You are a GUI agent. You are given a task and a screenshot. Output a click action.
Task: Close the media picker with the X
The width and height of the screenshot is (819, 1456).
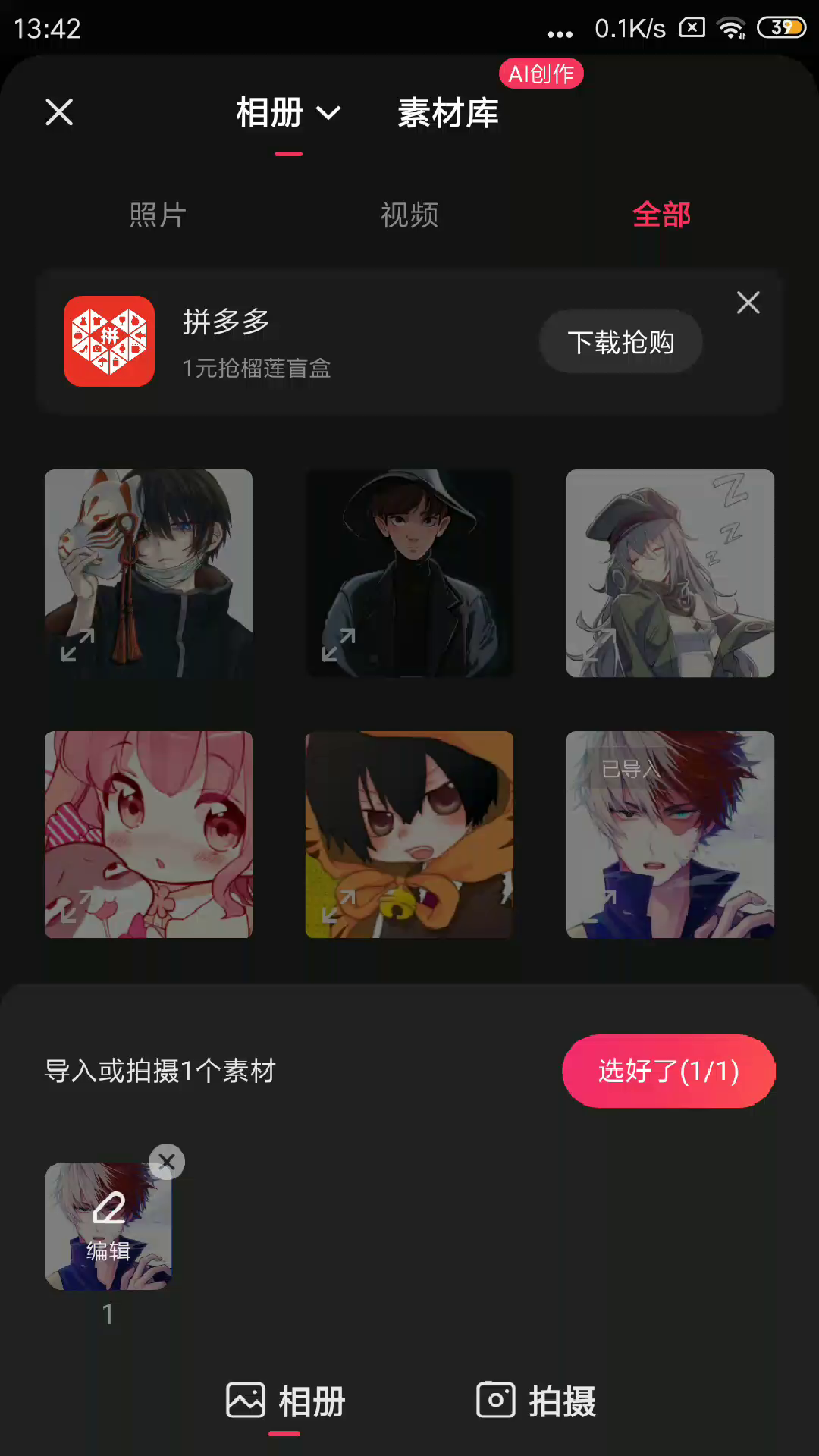(59, 112)
